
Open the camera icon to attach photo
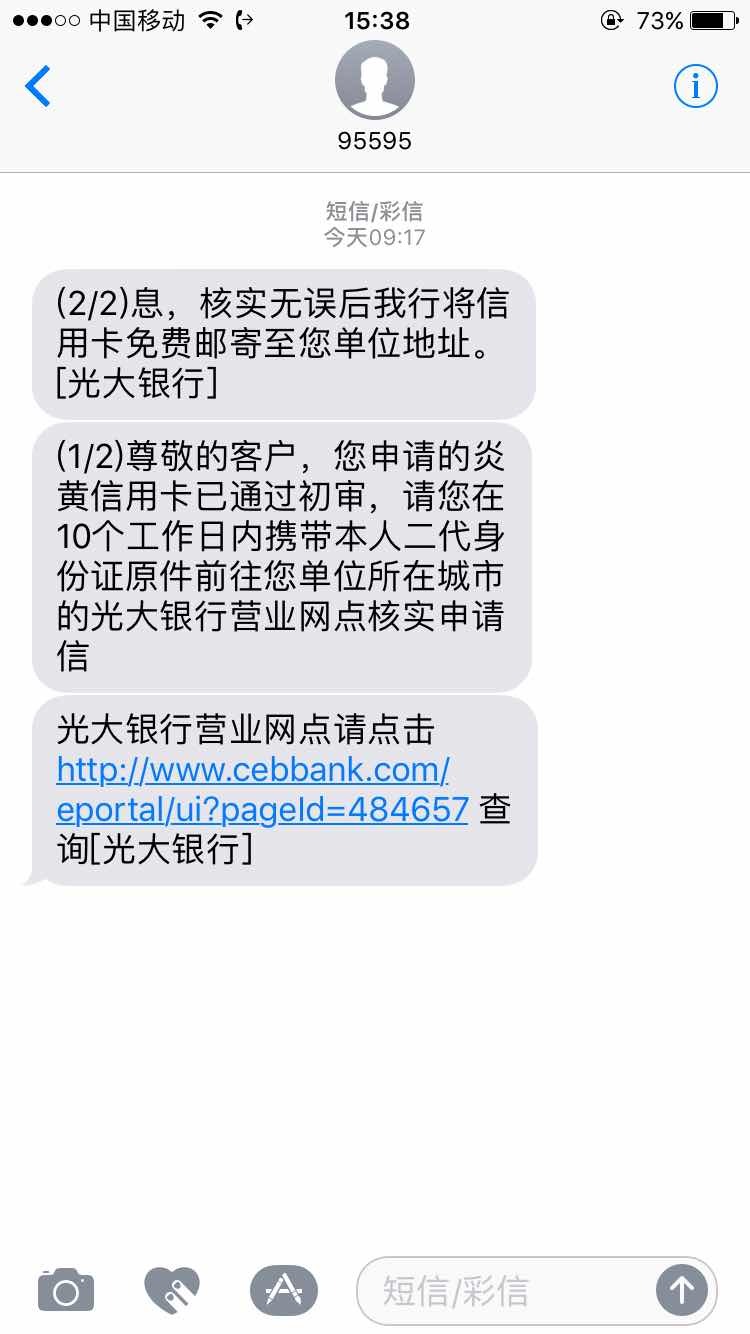coord(64,1290)
